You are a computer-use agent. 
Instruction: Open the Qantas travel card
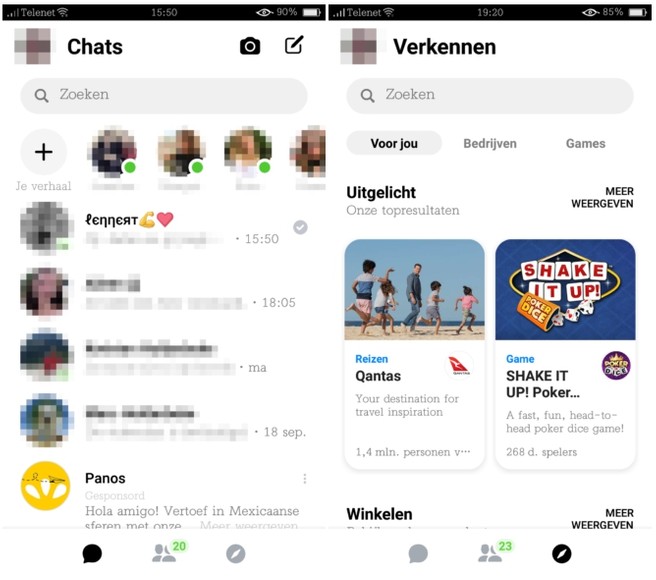414,355
